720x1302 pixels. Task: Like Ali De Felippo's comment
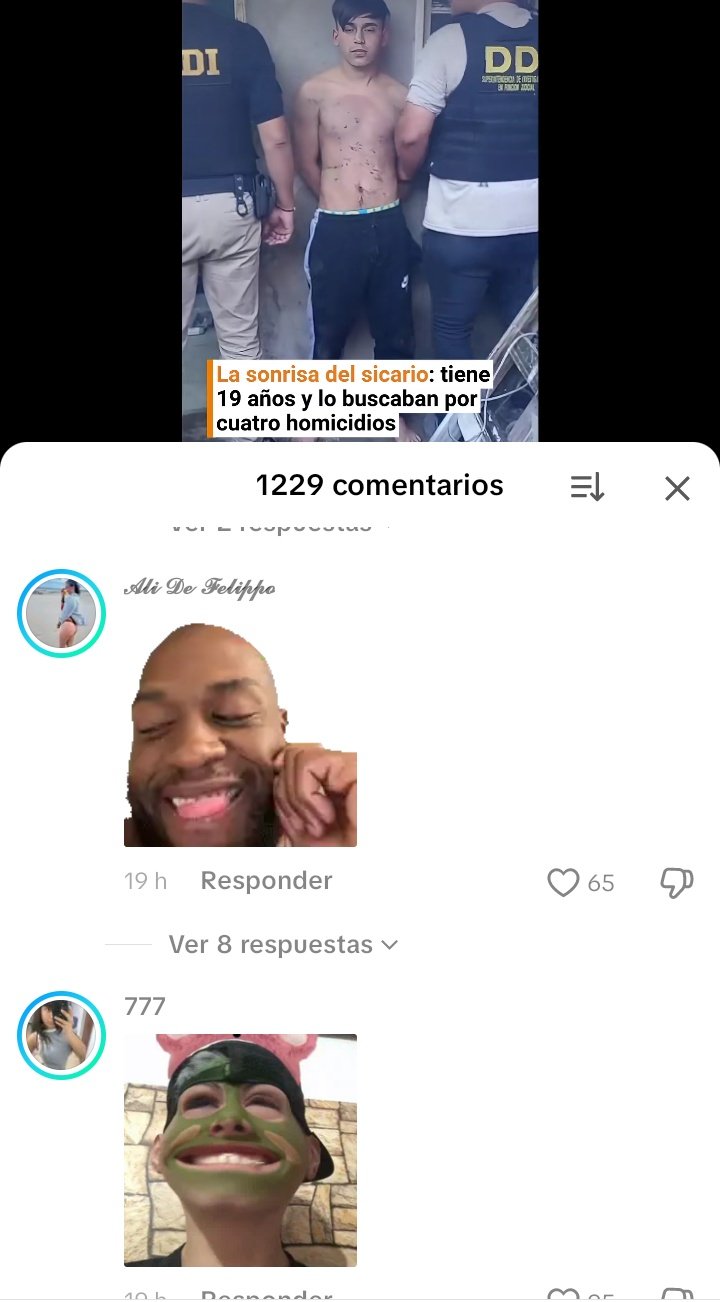point(564,882)
